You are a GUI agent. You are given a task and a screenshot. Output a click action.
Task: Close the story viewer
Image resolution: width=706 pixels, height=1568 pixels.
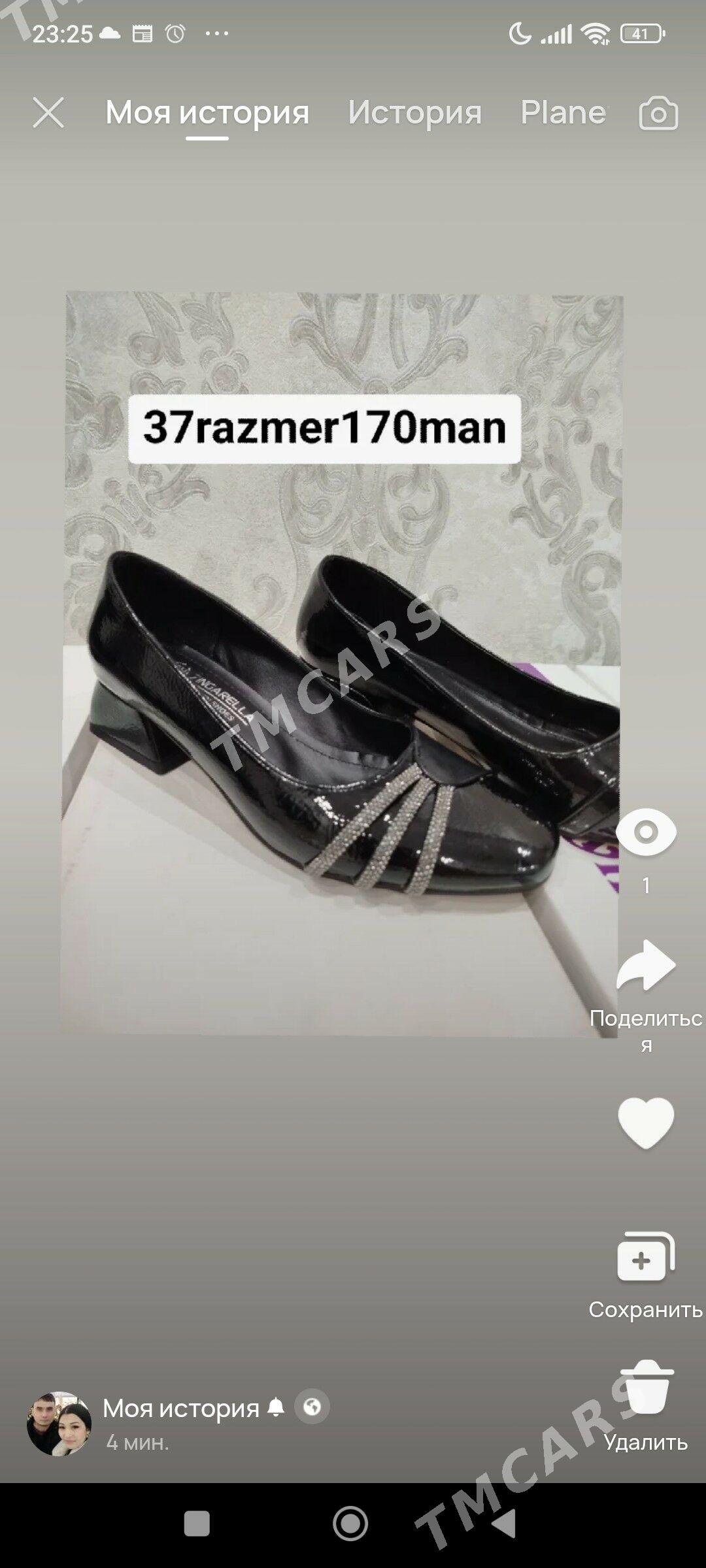(48, 113)
